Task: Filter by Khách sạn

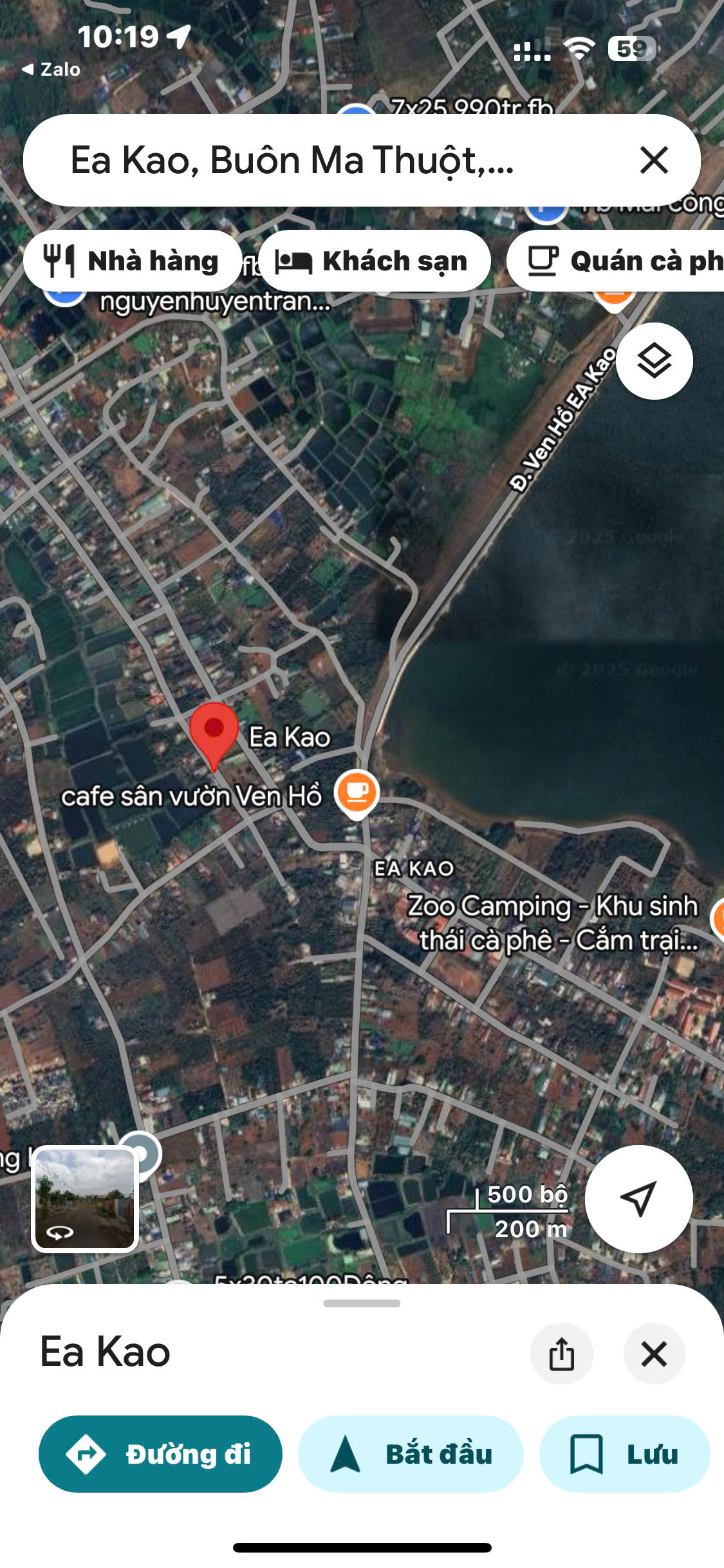Action: tap(375, 261)
